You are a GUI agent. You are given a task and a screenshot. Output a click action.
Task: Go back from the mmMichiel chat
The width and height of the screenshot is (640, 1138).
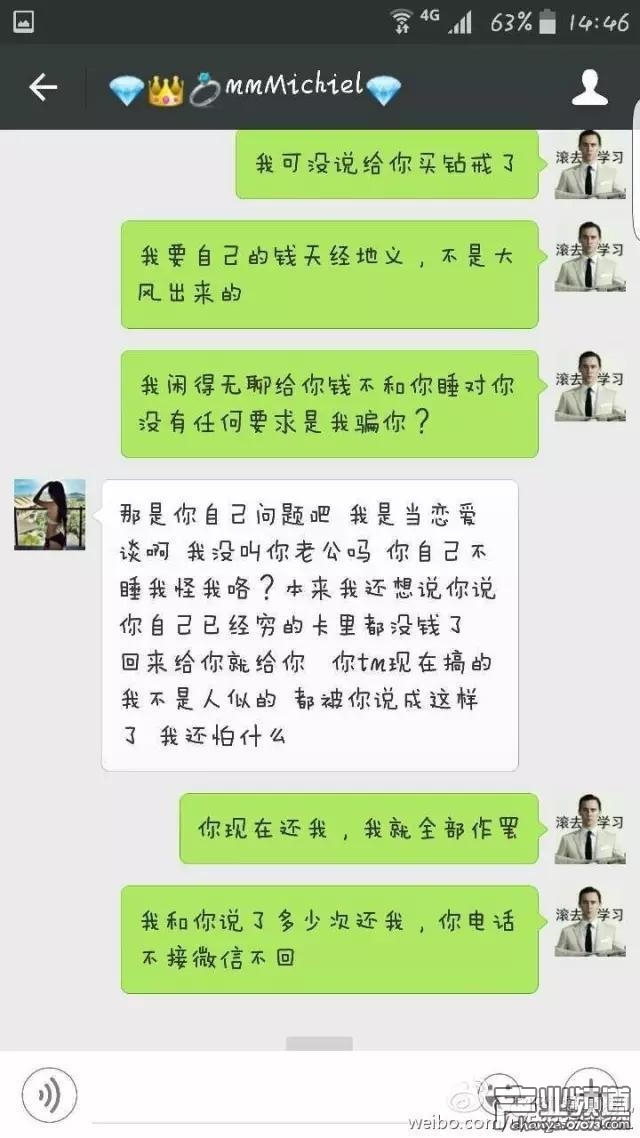tap(43, 88)
